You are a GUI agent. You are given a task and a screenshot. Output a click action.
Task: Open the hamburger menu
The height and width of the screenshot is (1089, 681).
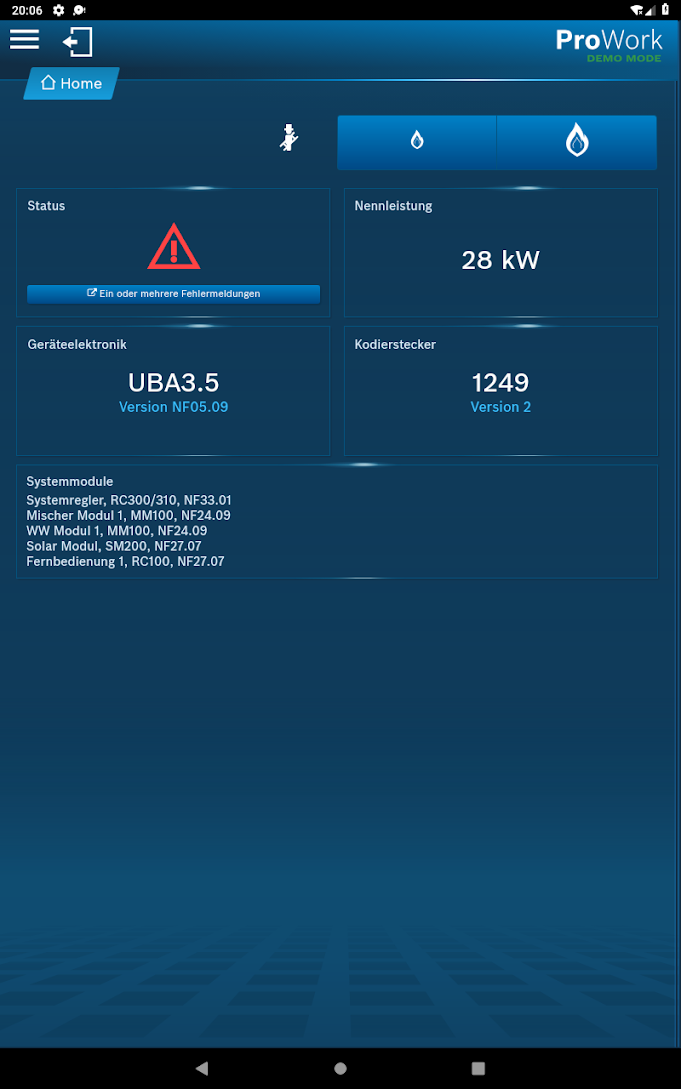pyautogui.click(x=24, y=40)
